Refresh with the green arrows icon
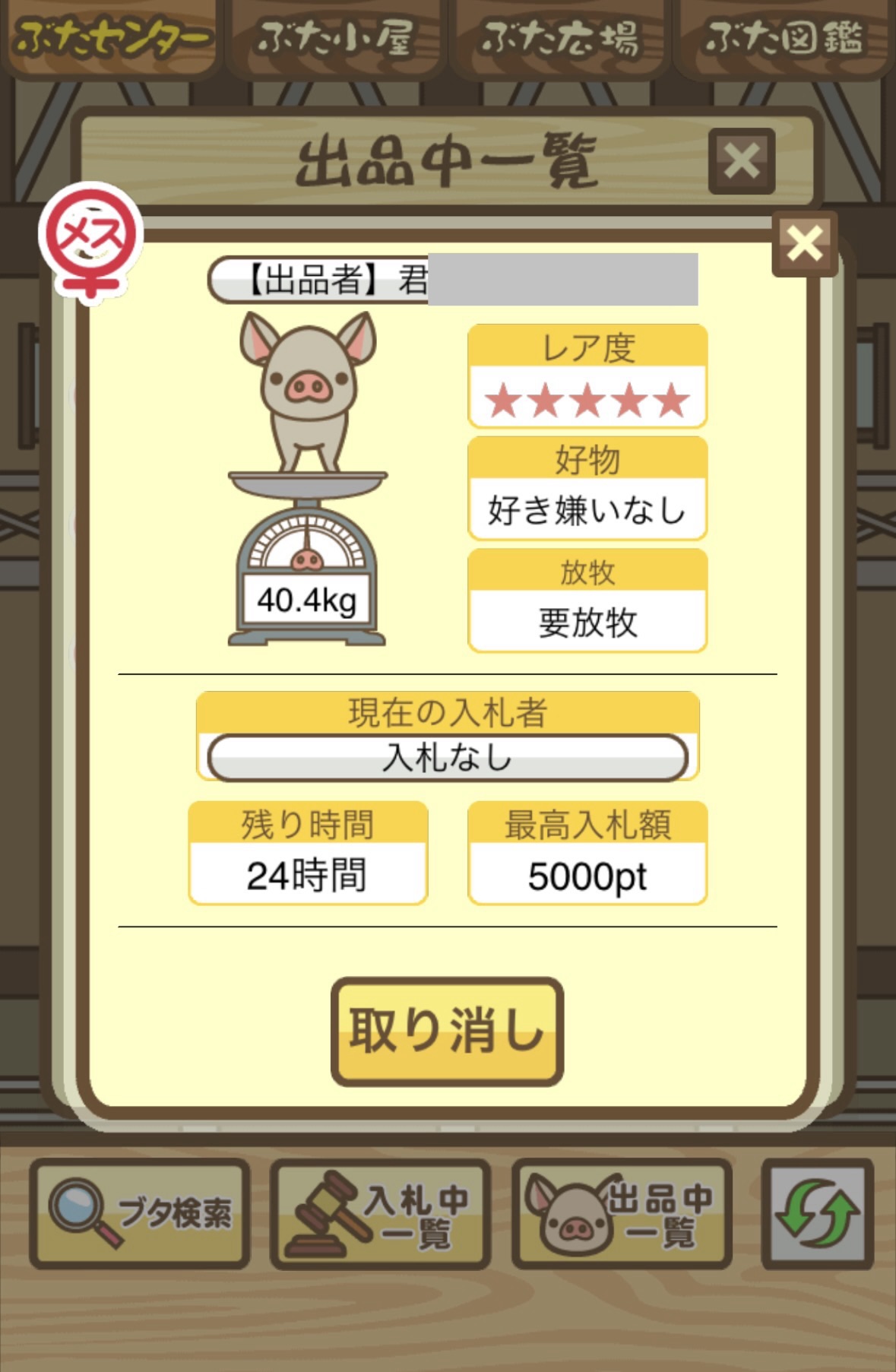The image size is (896, 1372). 817,1213
